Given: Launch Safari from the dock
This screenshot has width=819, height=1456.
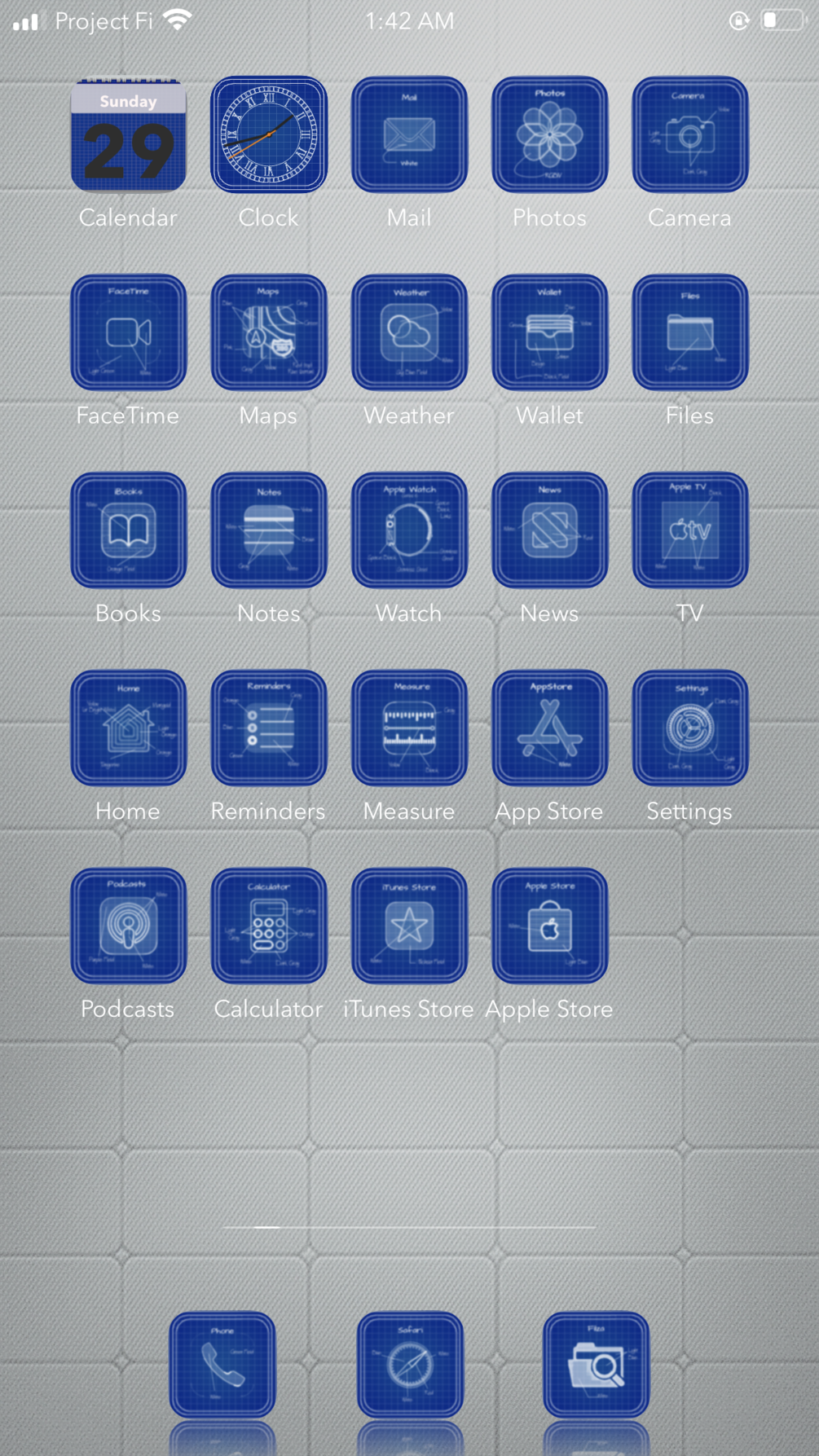Looking at the screenshot, I should [x=410, y=1365].
